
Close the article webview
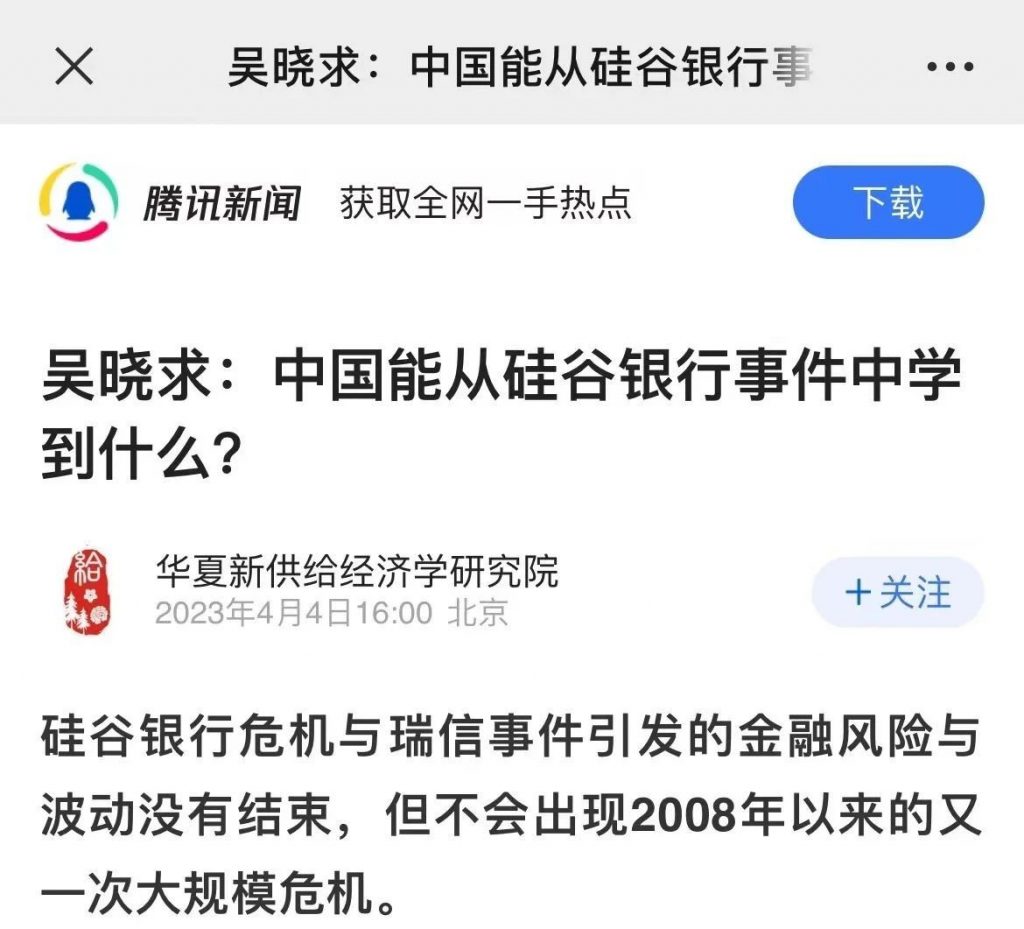coord(74,68)
